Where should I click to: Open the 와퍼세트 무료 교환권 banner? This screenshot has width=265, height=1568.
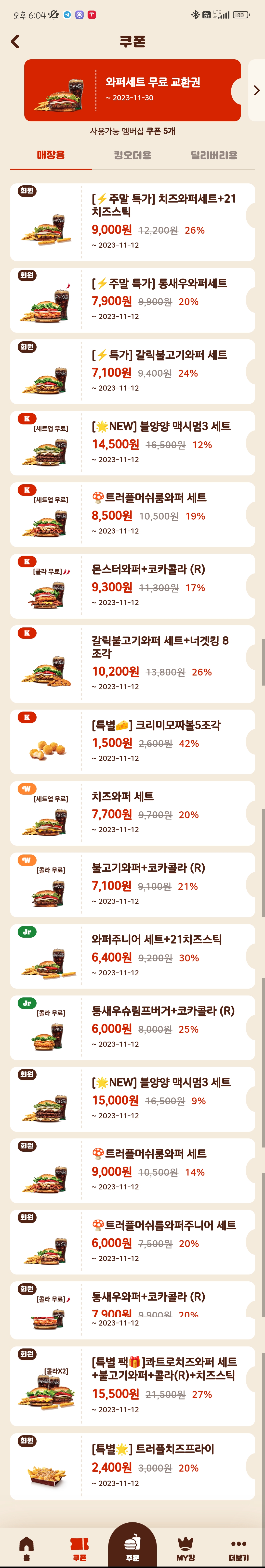pos(132,90)
